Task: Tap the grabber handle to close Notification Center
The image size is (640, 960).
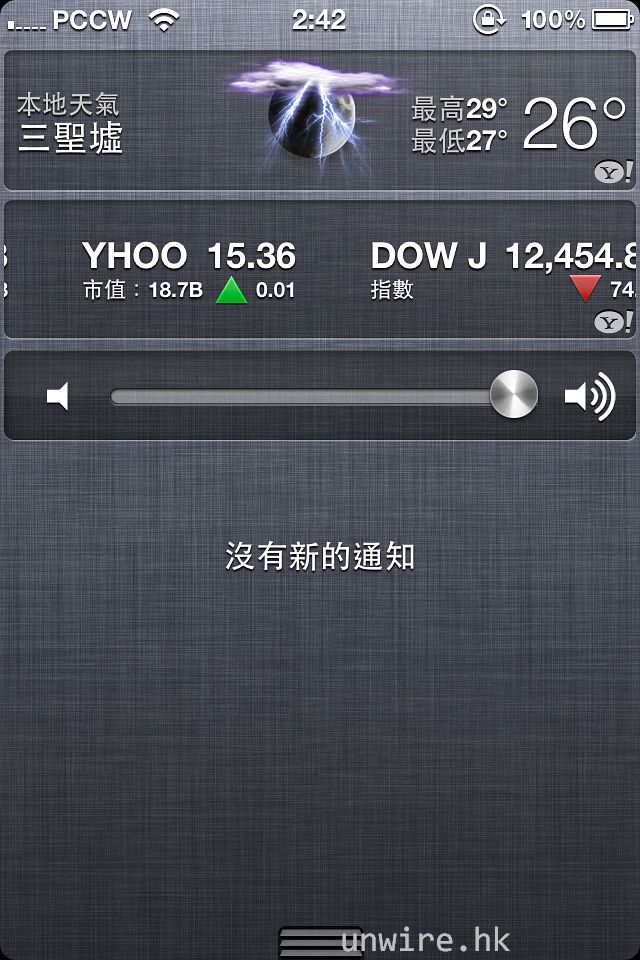Action: (319, 944)
